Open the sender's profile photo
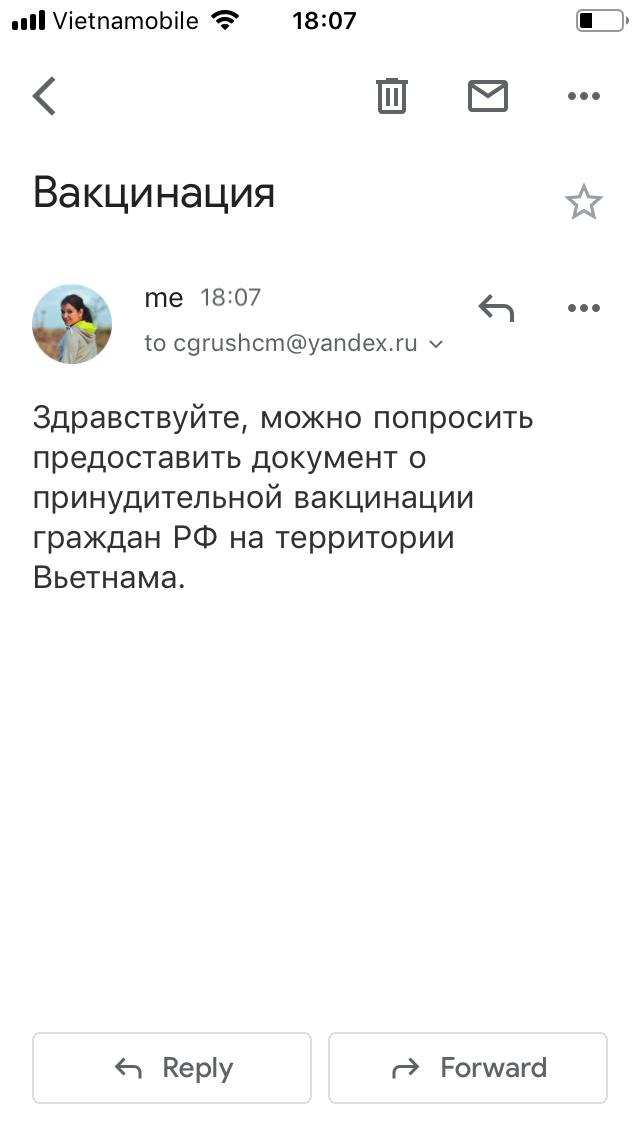This screenshot has height=1136, width=640. coord(72,324)
